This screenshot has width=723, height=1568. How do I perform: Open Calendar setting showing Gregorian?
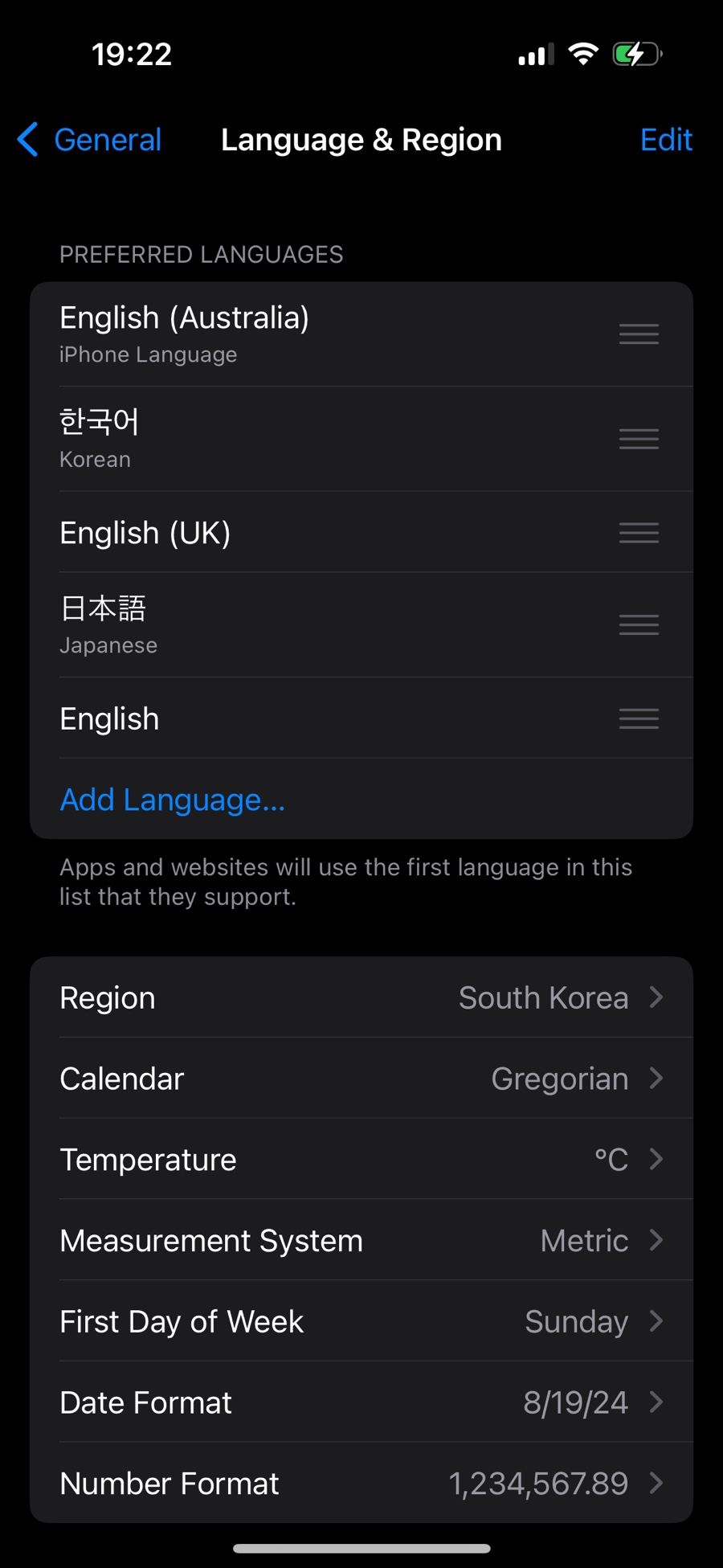361,1079
